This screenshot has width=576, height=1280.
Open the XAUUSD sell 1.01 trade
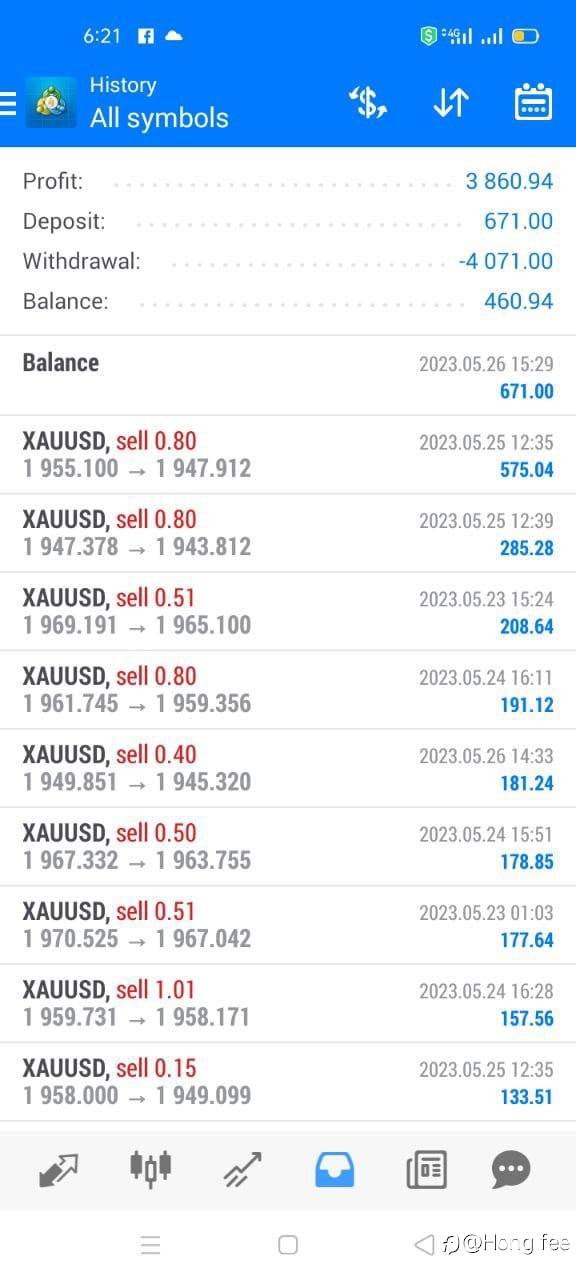(x=288, y=1003)
